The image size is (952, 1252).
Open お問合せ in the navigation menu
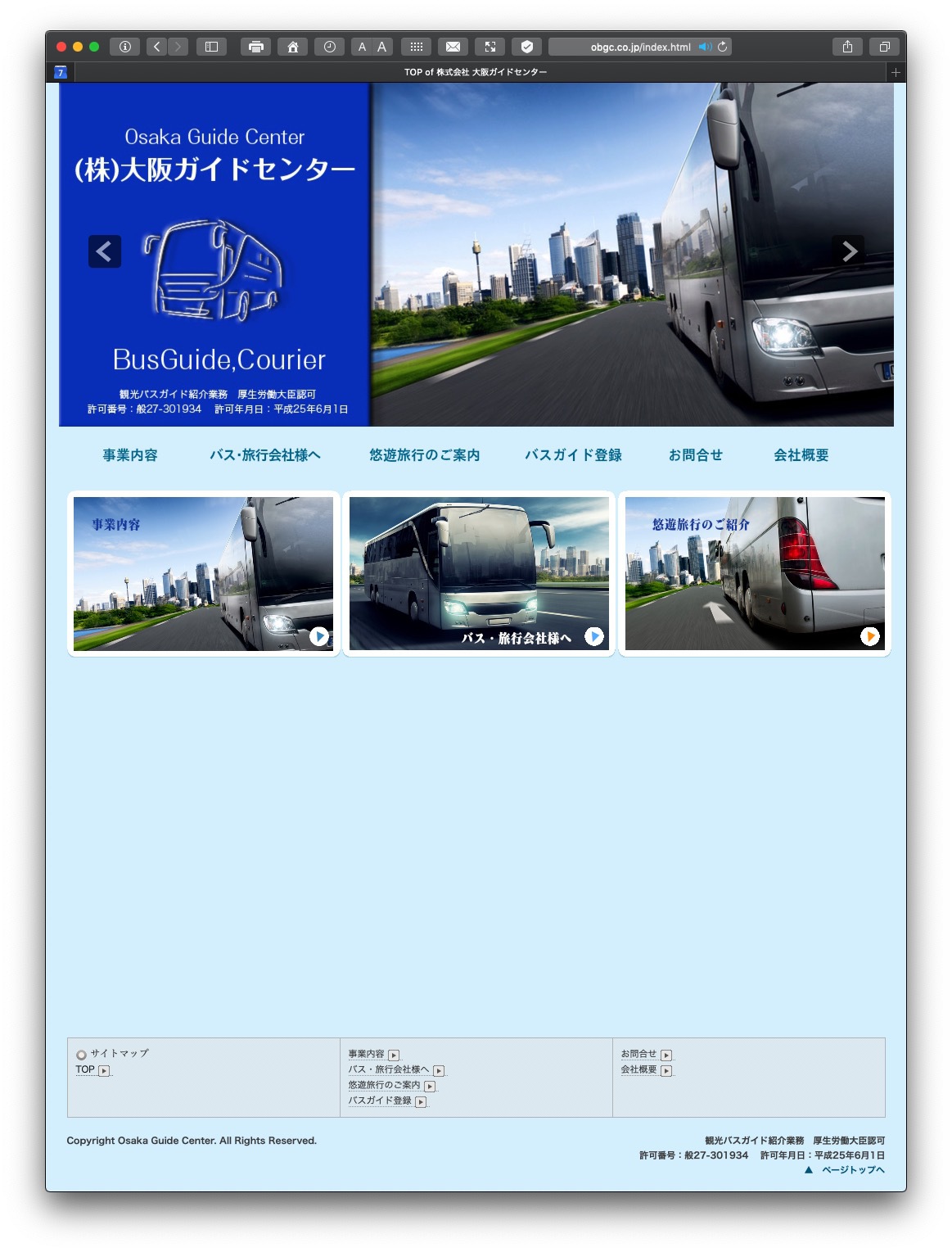[695, 455]
